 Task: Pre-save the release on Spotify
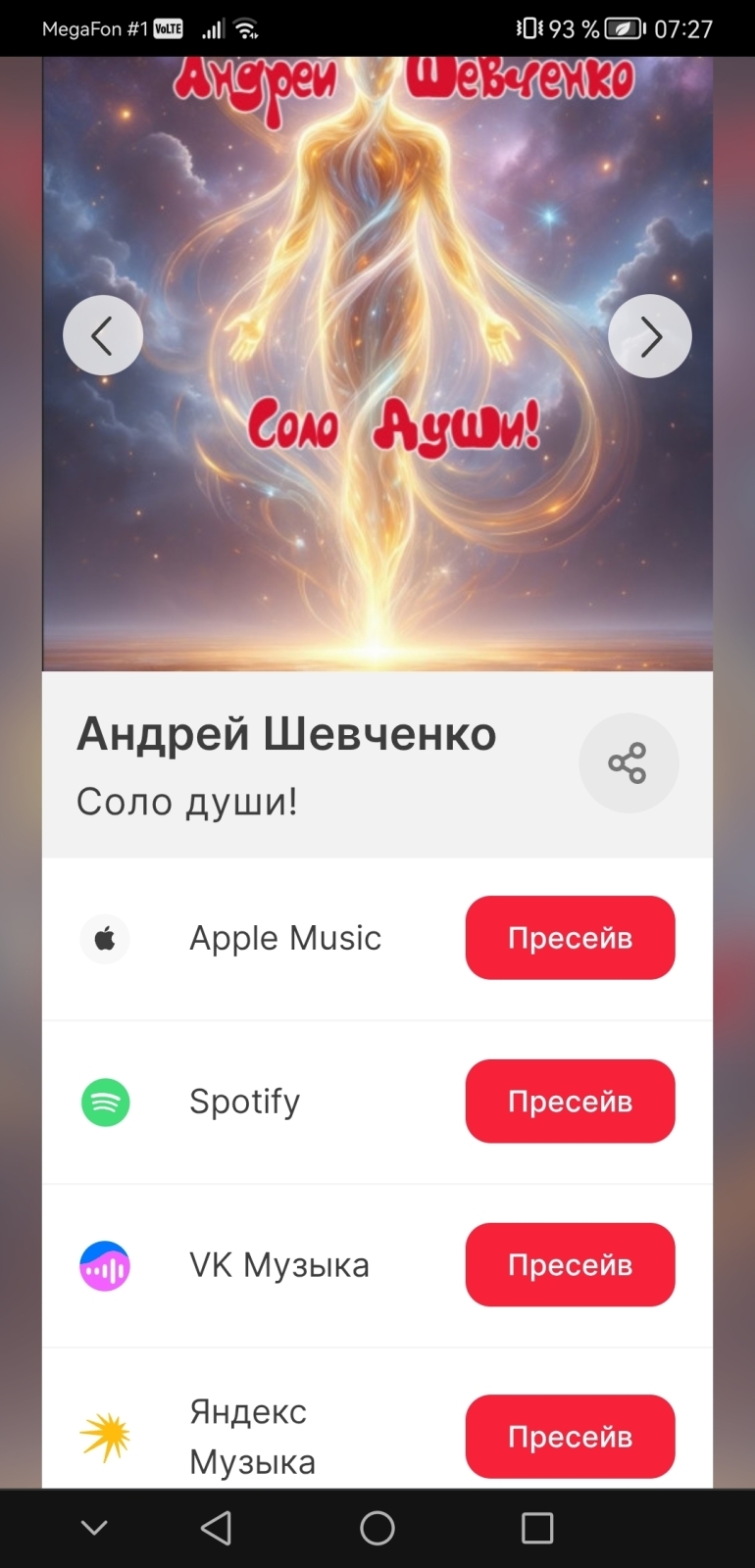coord(570,1102)
